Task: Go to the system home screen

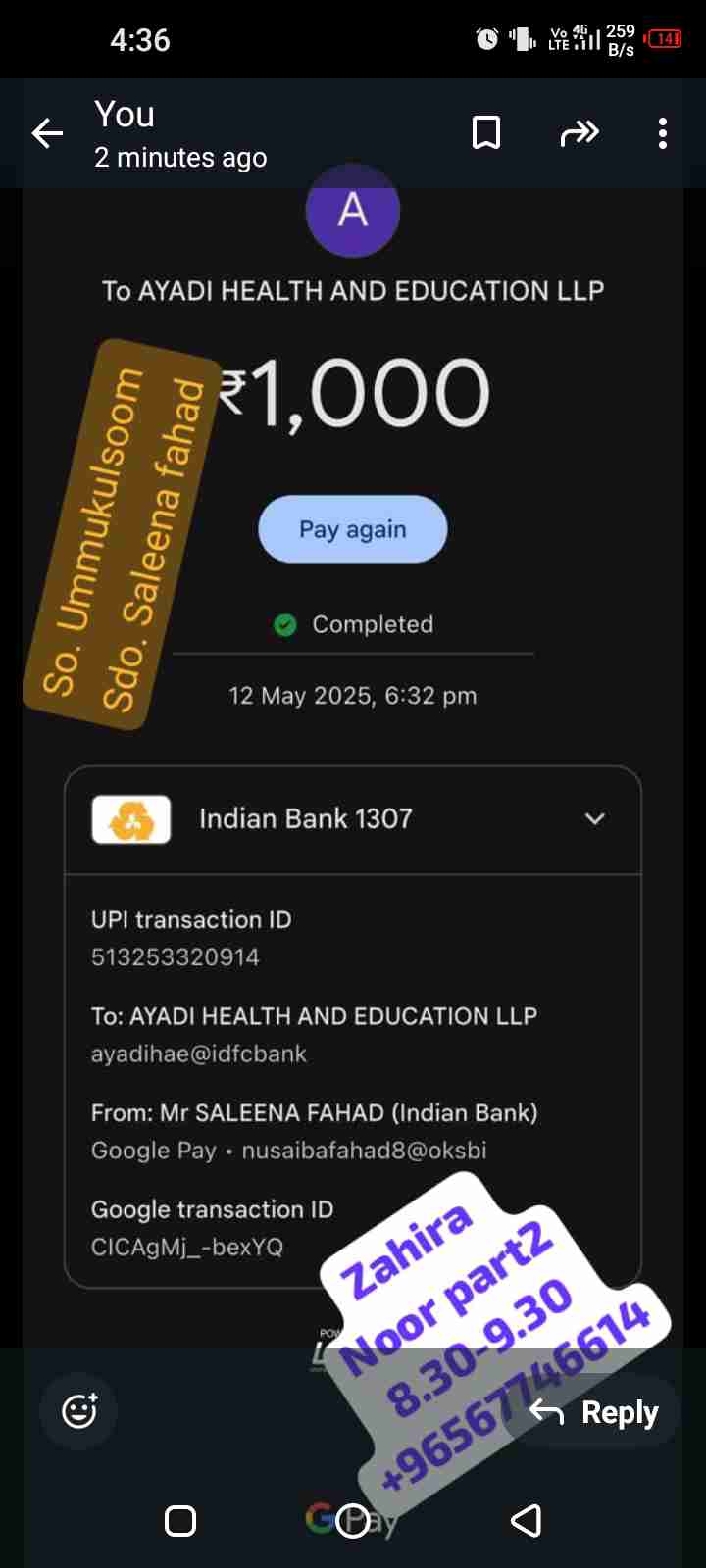Action: click(x=353, y=1521)
